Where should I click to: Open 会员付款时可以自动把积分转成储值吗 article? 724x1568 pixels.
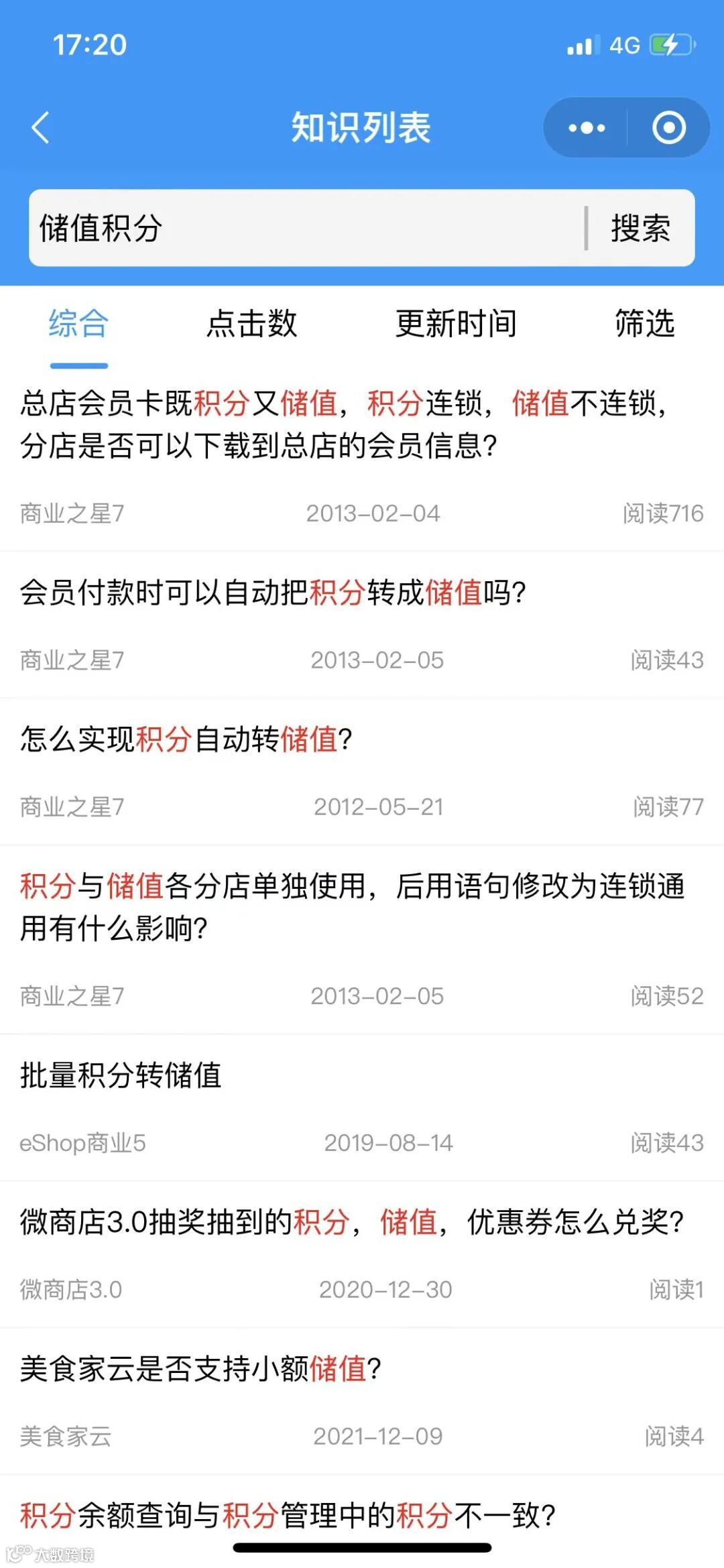pyautogui.click(x=273, y=593)
